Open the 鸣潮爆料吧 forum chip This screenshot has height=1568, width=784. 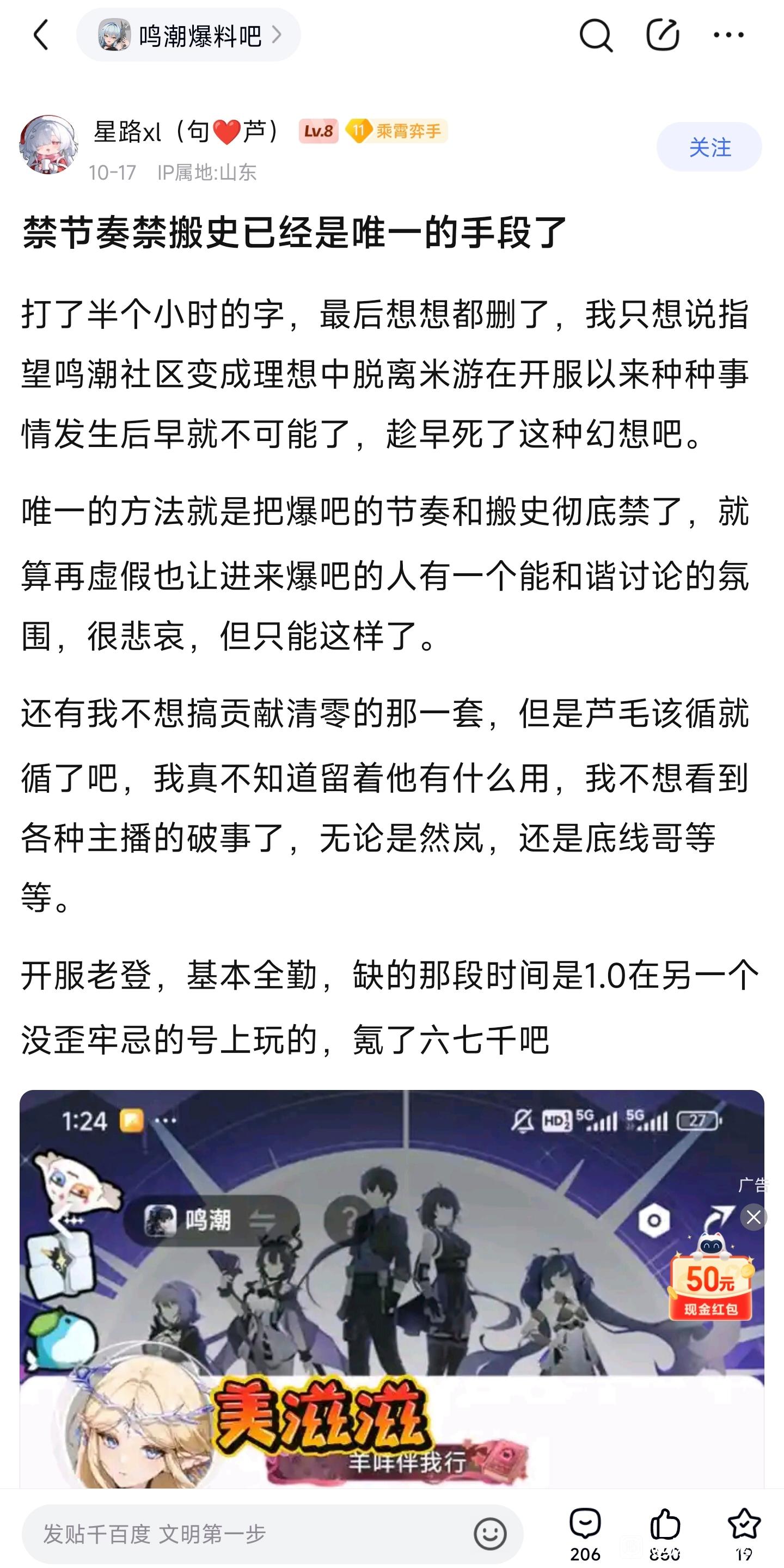point(188,35)
